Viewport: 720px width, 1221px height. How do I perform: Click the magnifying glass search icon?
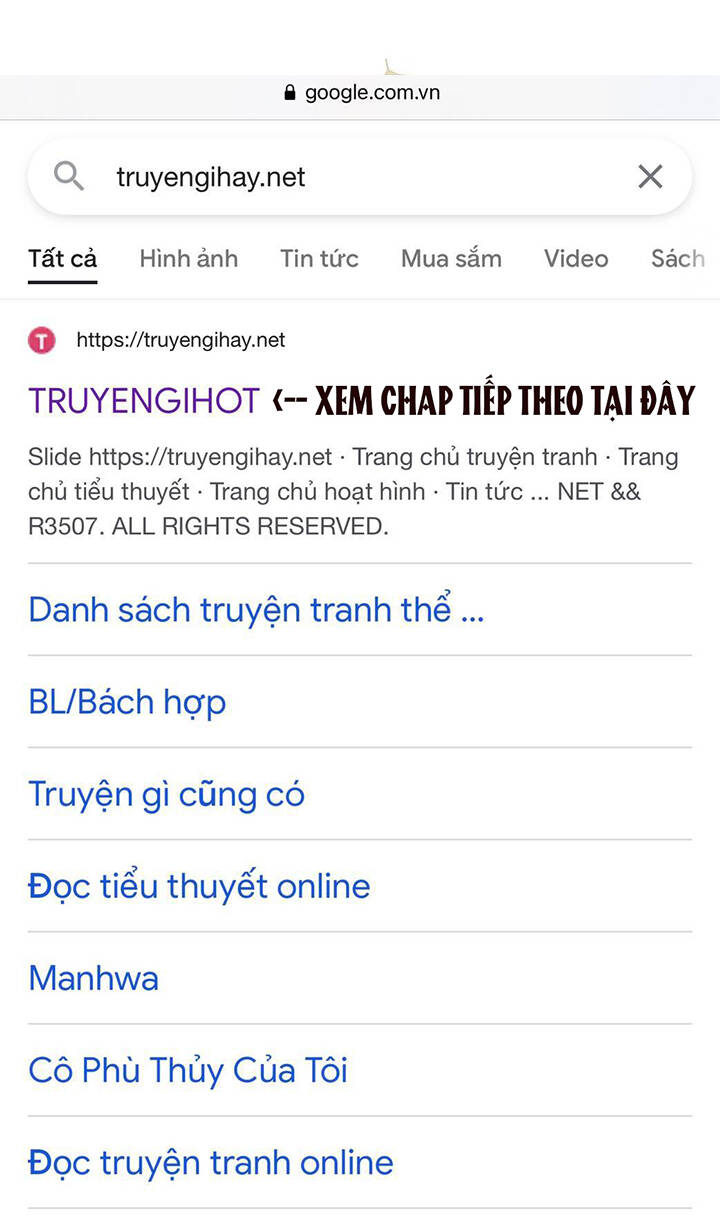67,176
